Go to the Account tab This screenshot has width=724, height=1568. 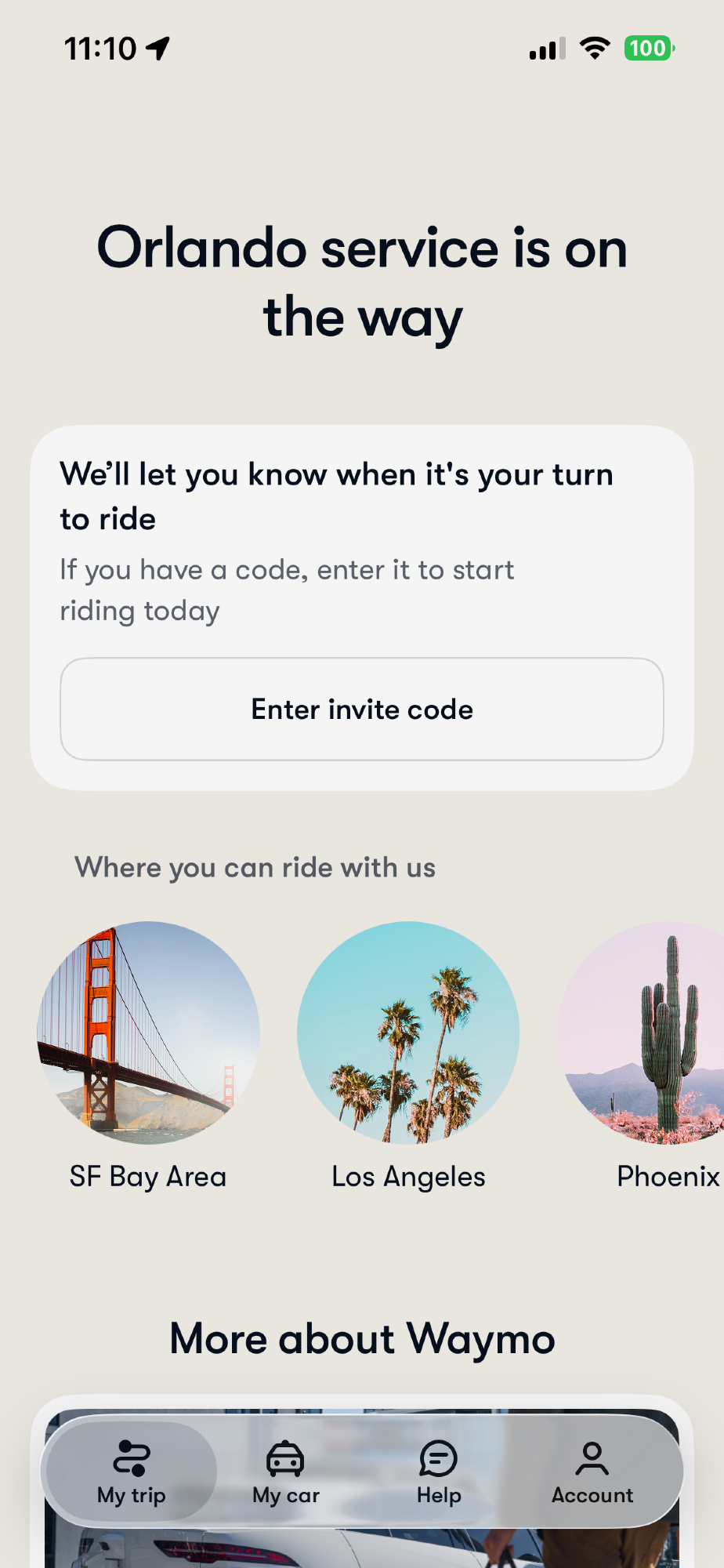coord(592,1472)
